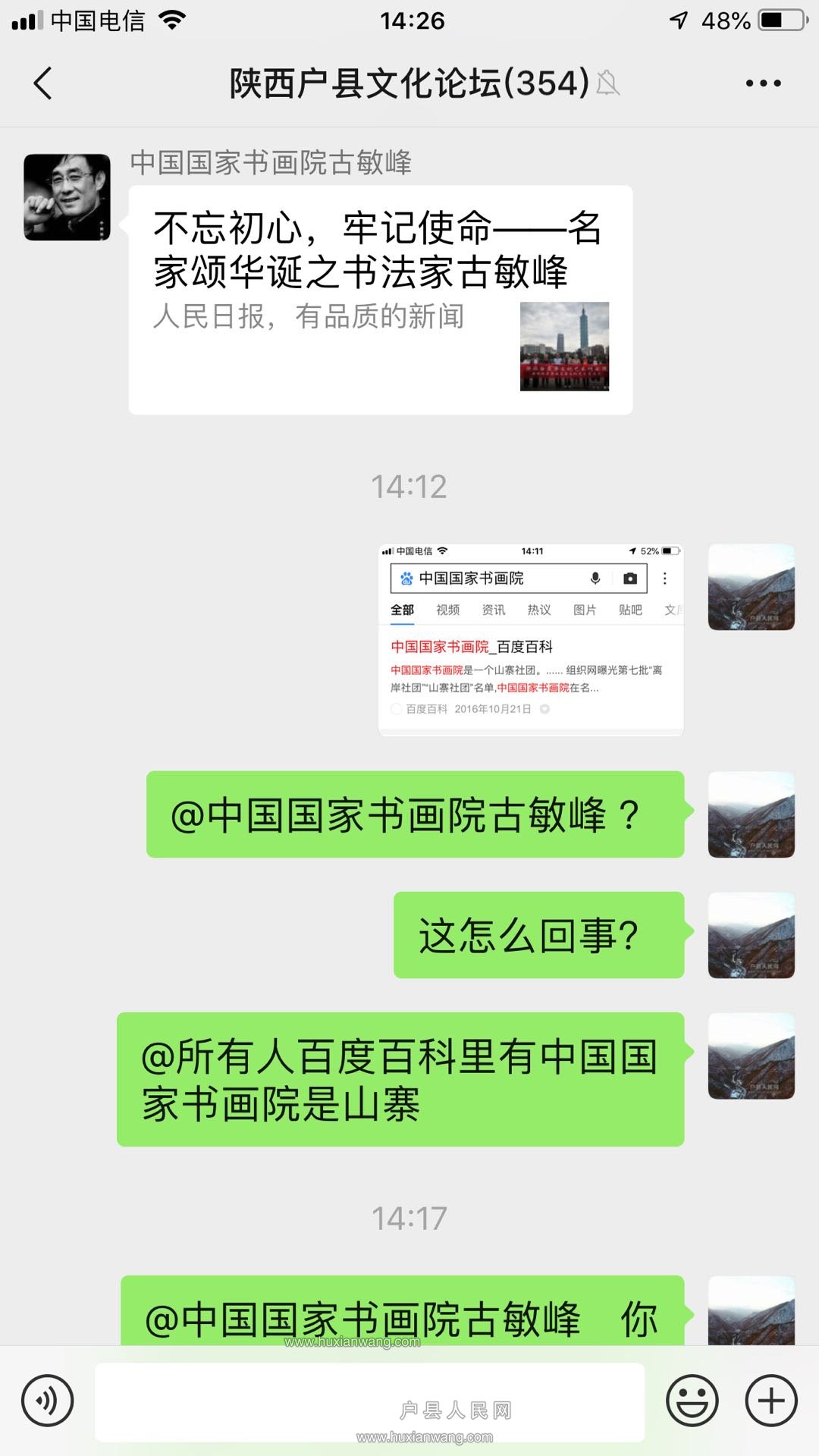Image resolution: width=819 pixels, height=1456 pixels.
Task: Open the emoji picker
Action: tap(692, 1401)
